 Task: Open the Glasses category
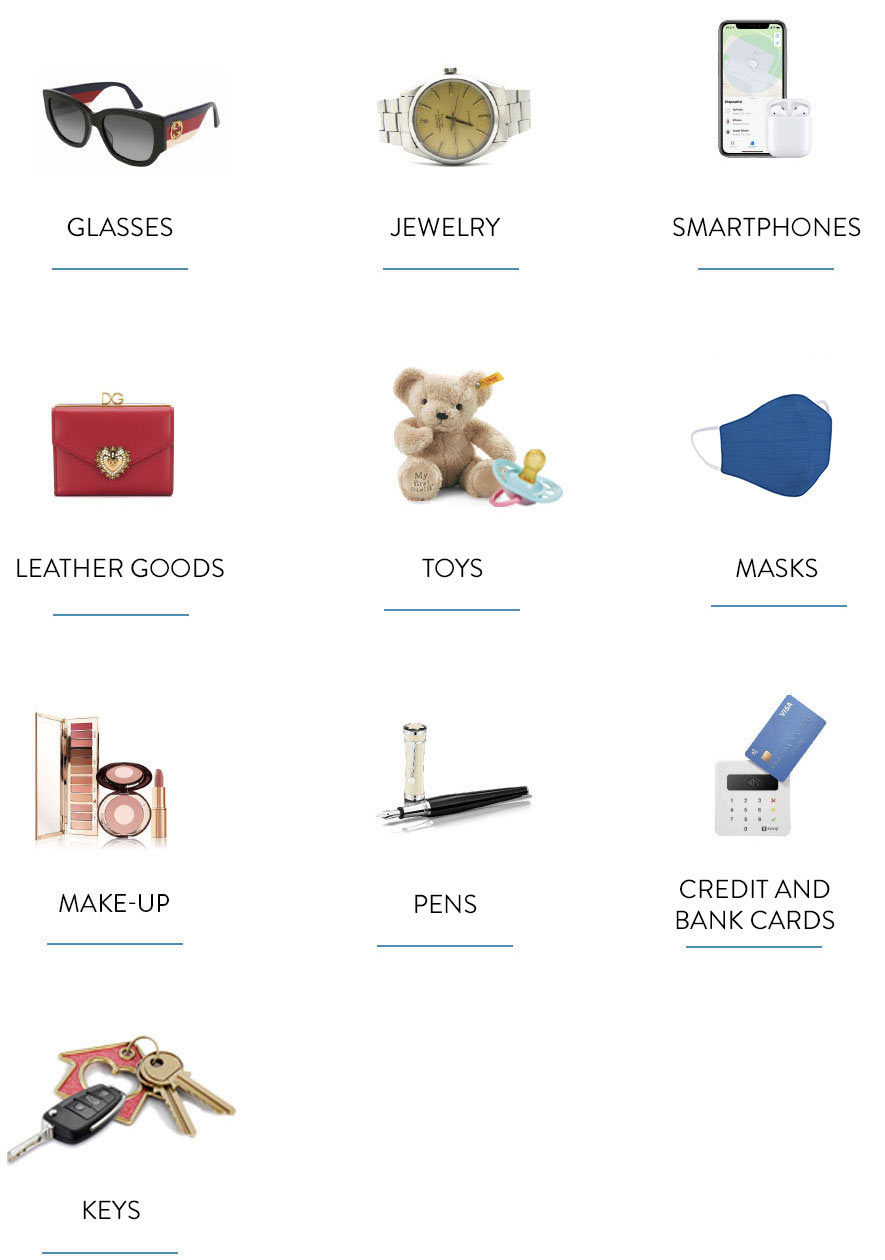coord(120,228)
